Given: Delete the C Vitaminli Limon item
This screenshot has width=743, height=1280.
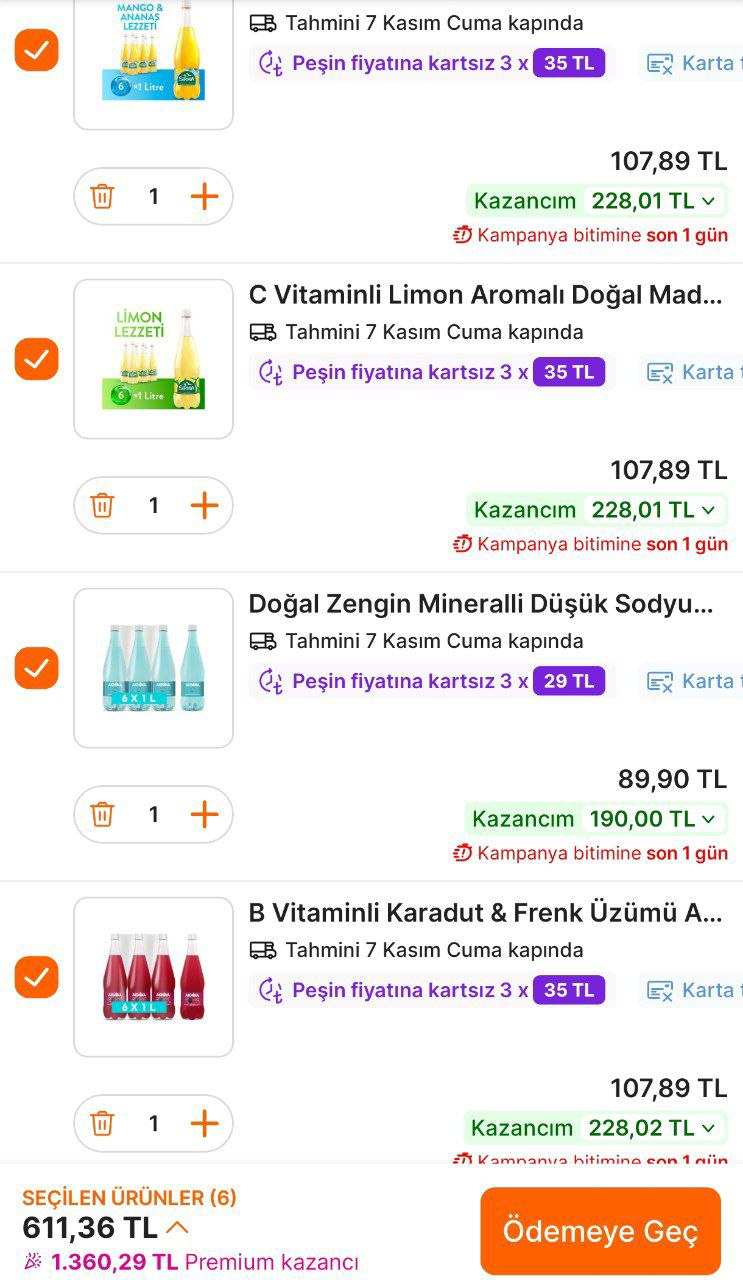Looking at the screenshot, I should [x=102, y=505].
